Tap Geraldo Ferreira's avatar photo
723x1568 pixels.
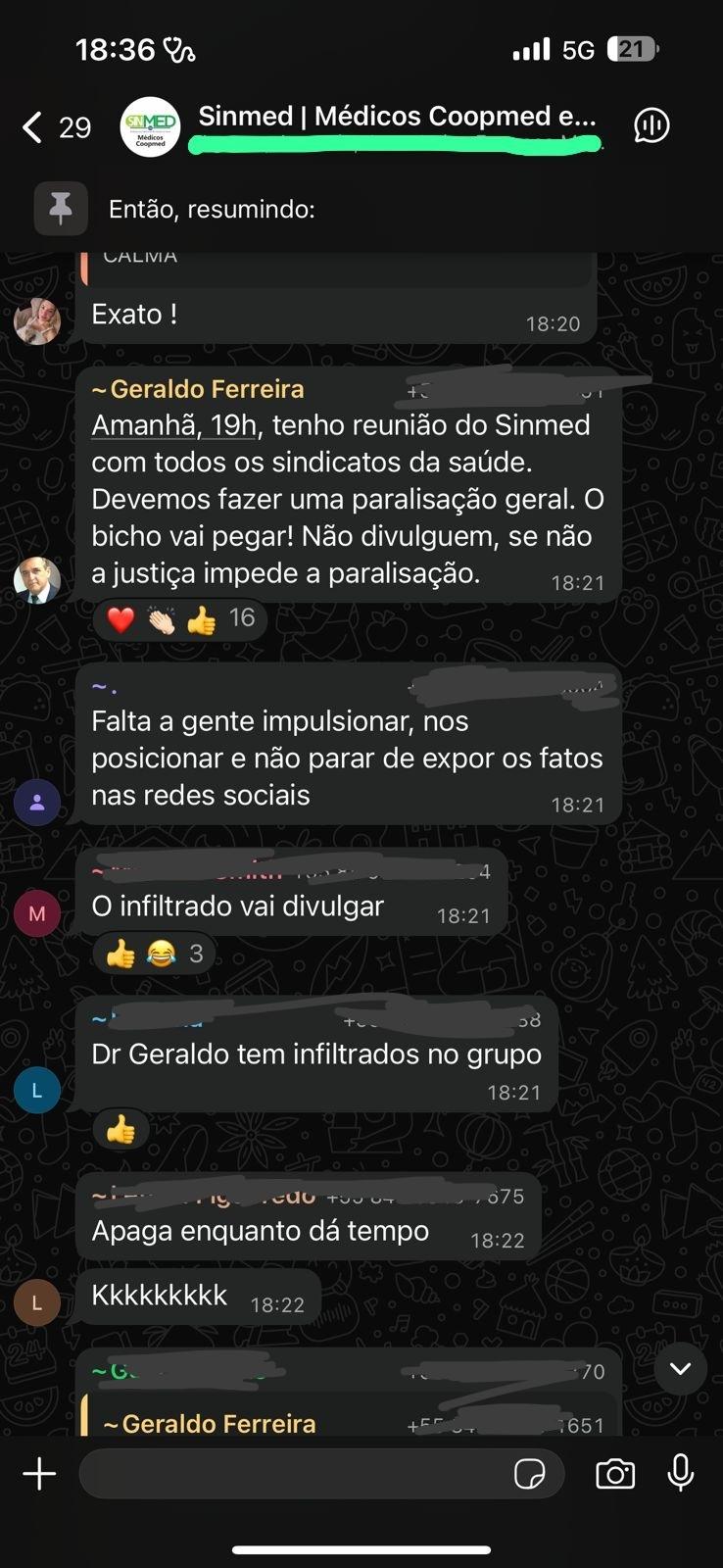click(37, 579)
